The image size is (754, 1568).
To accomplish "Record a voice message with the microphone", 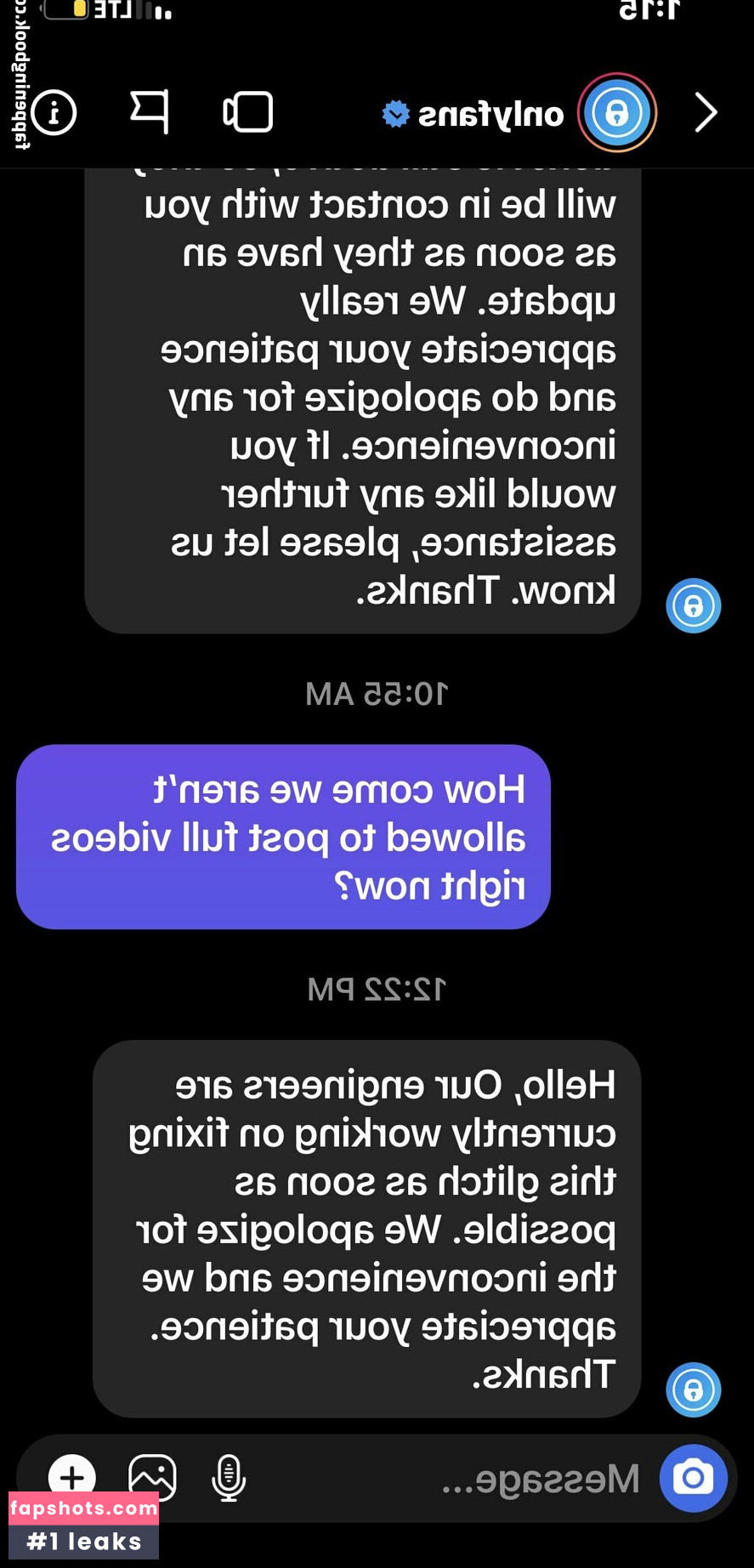I will (228, 1478).
